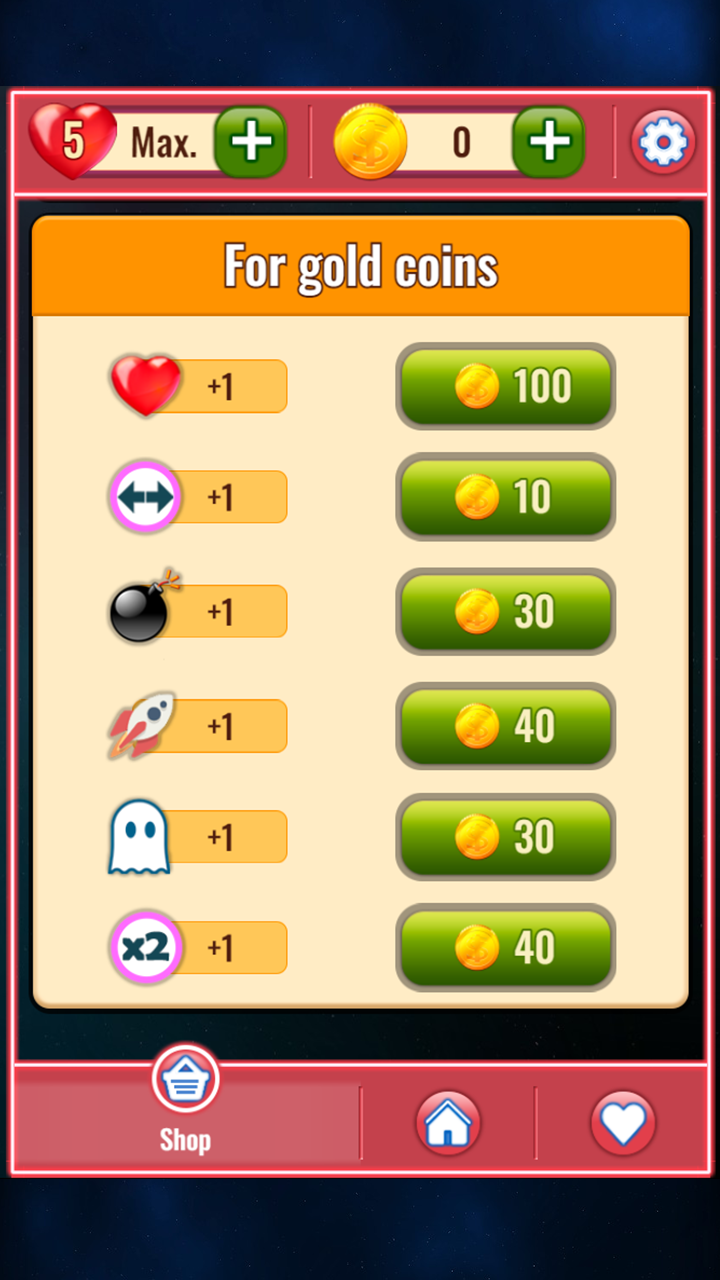Buy the ghost booster for 30 coins
Image resolution: width=720 pixels, height=1280 pixels.
506,837
